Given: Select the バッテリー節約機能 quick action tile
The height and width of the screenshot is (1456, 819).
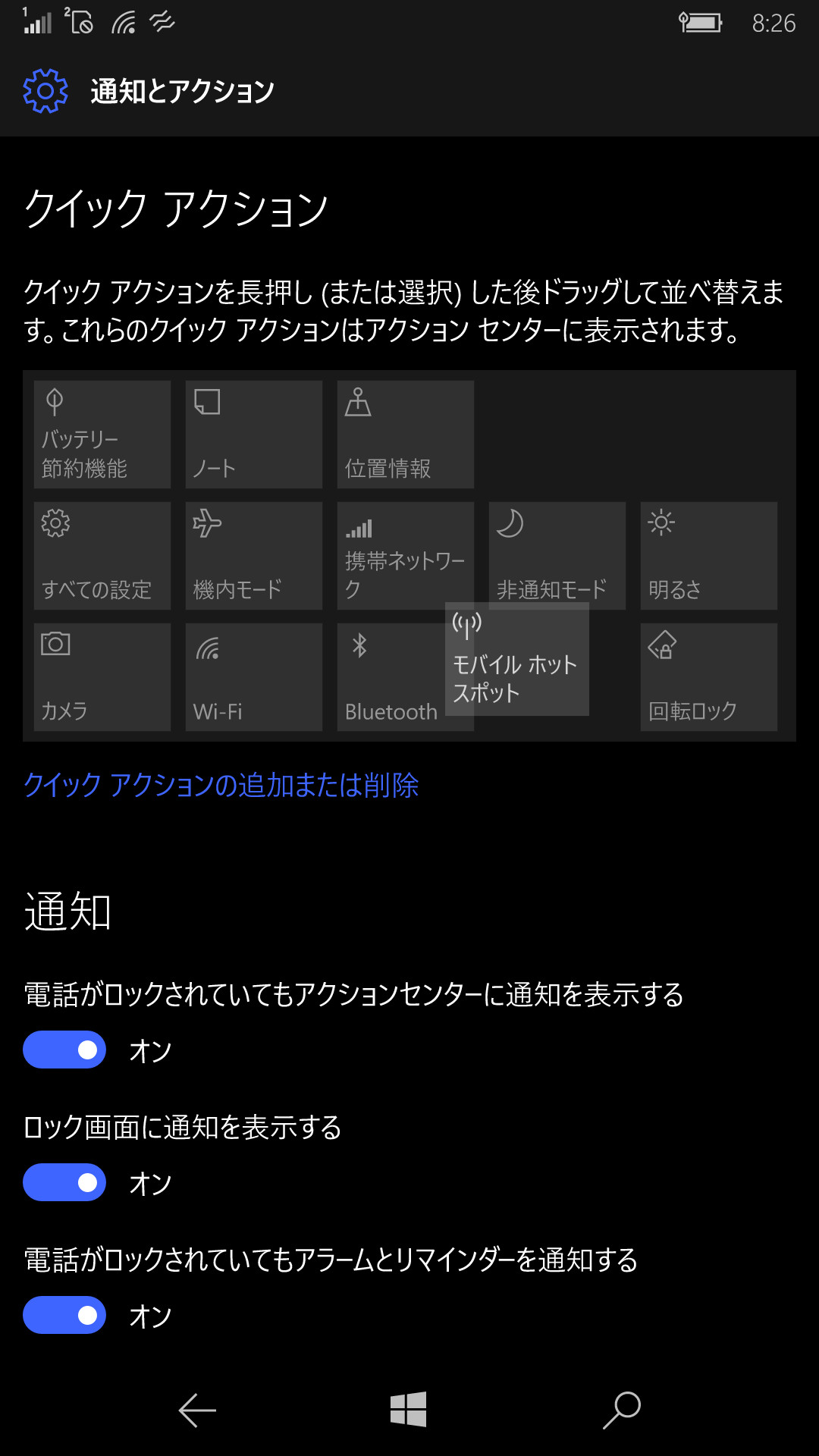Looking at the screenshot, I should (x=102, y=434).
